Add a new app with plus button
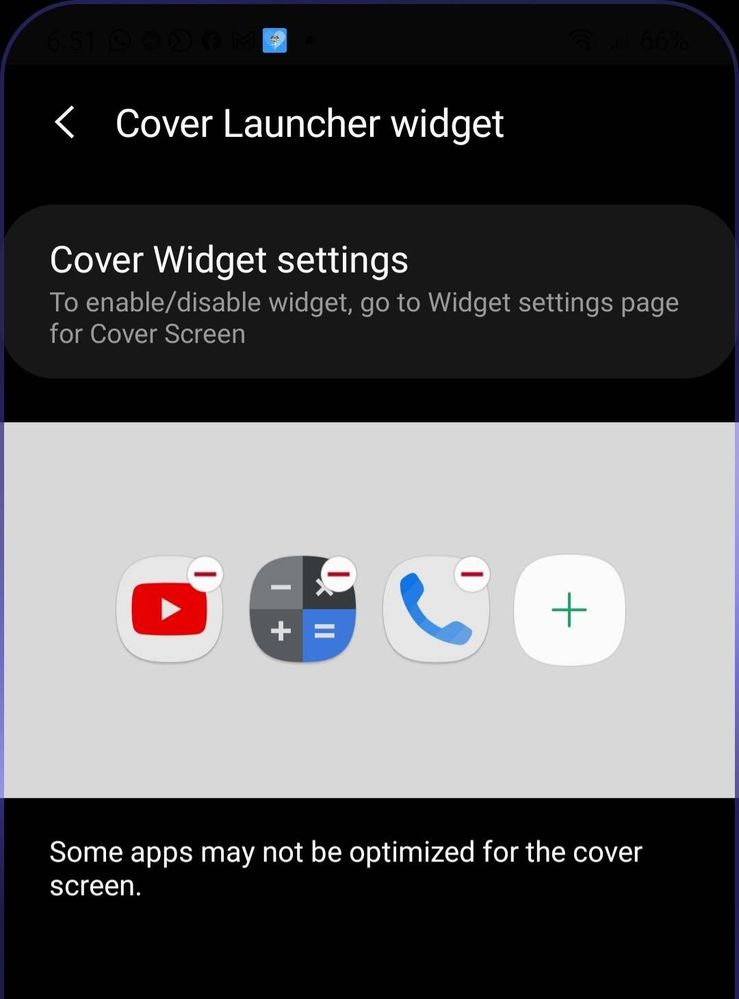The height and width of the screenshot is (999, 739). [569, 610]
